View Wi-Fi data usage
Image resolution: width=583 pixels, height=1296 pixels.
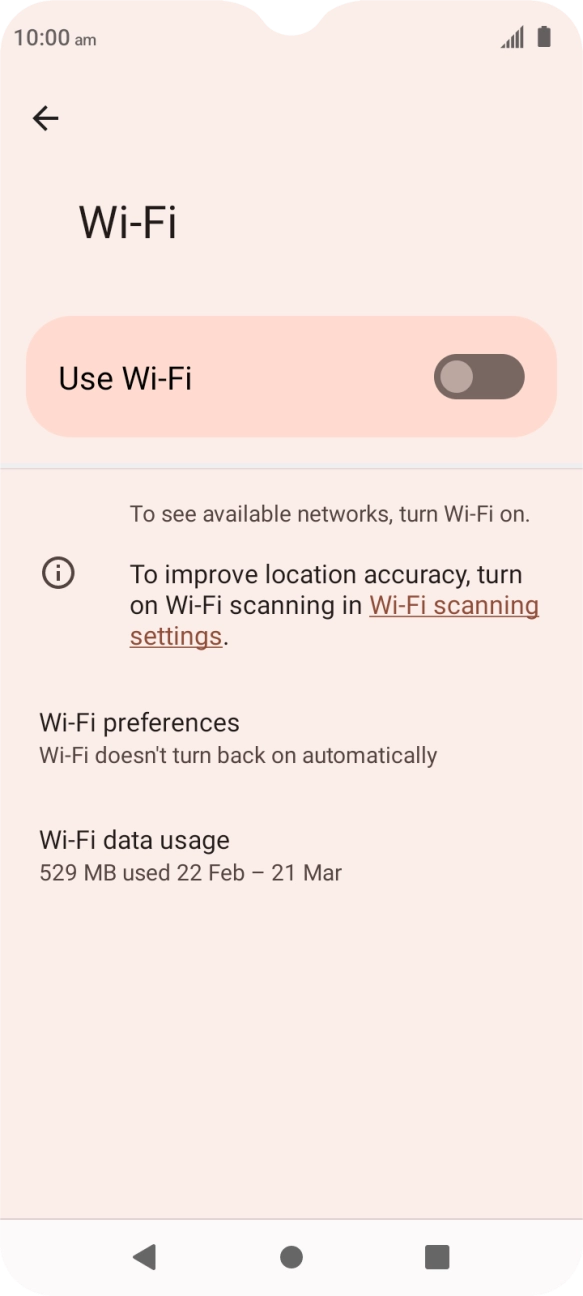(x=291, y=856)
